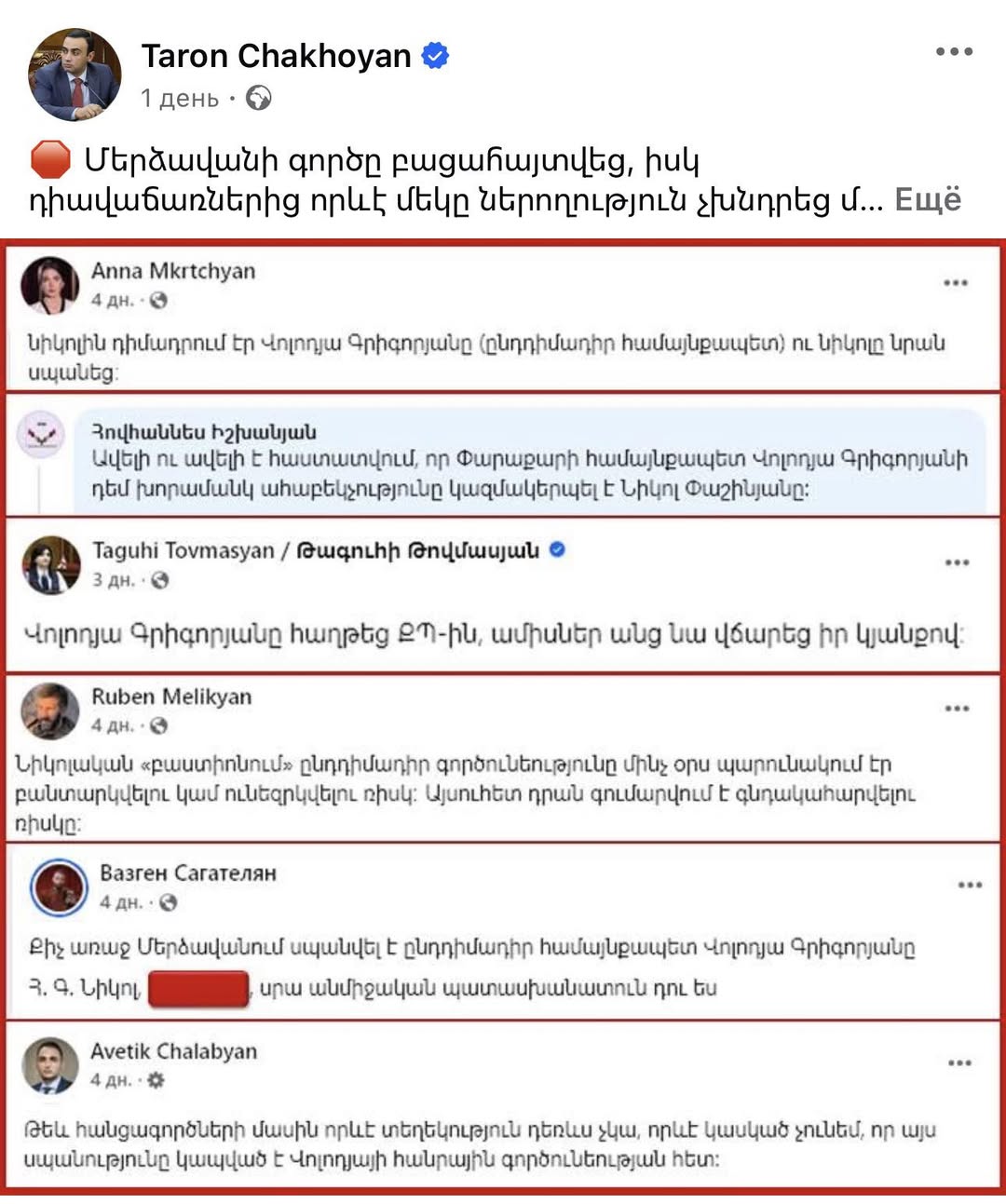Open the Taron Chakhoyan profile name link
Image resolution: width=1006 pixels, height=1204 pixels.
(276, 56)
